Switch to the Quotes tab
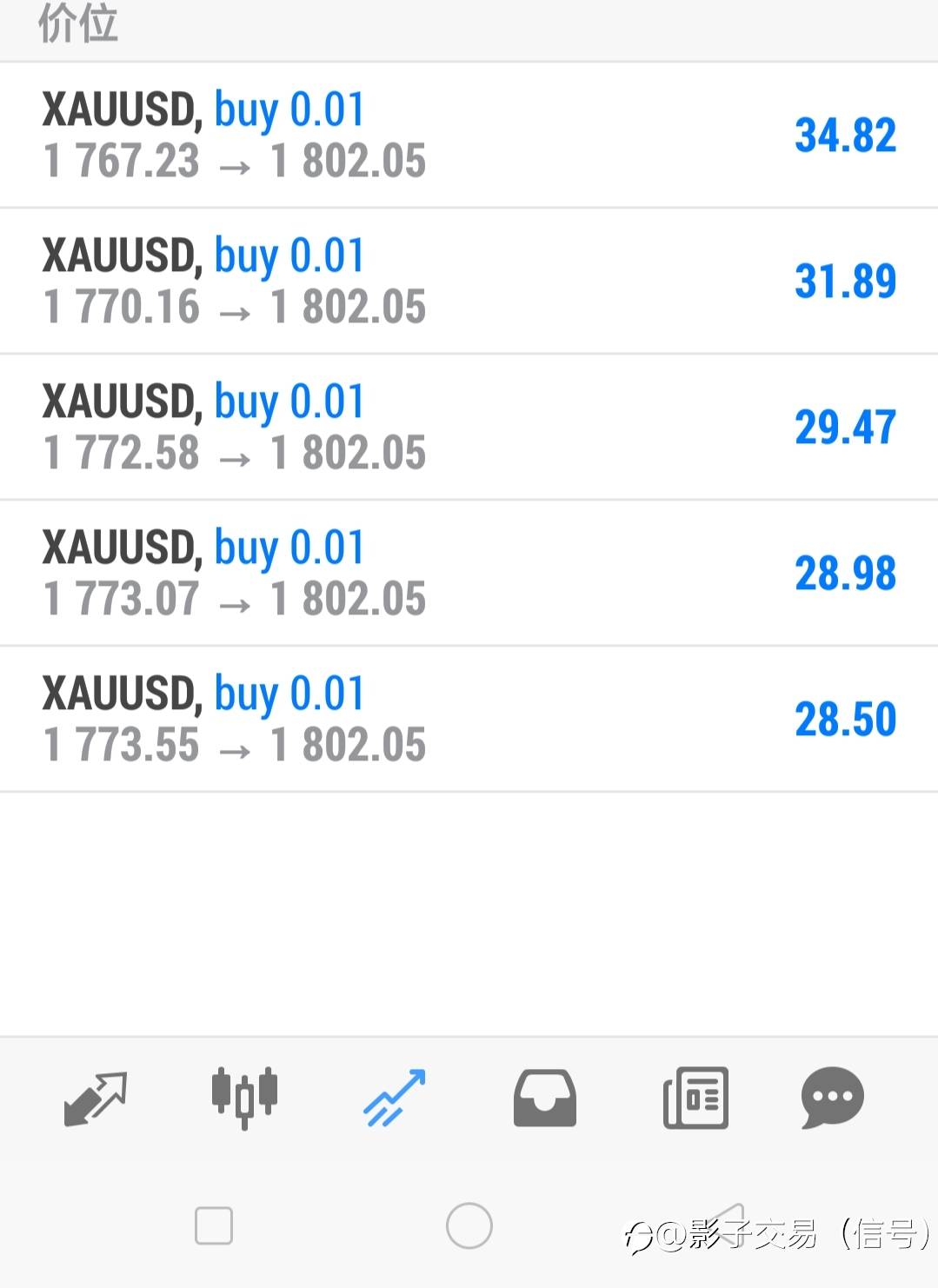 [96, 1099]
